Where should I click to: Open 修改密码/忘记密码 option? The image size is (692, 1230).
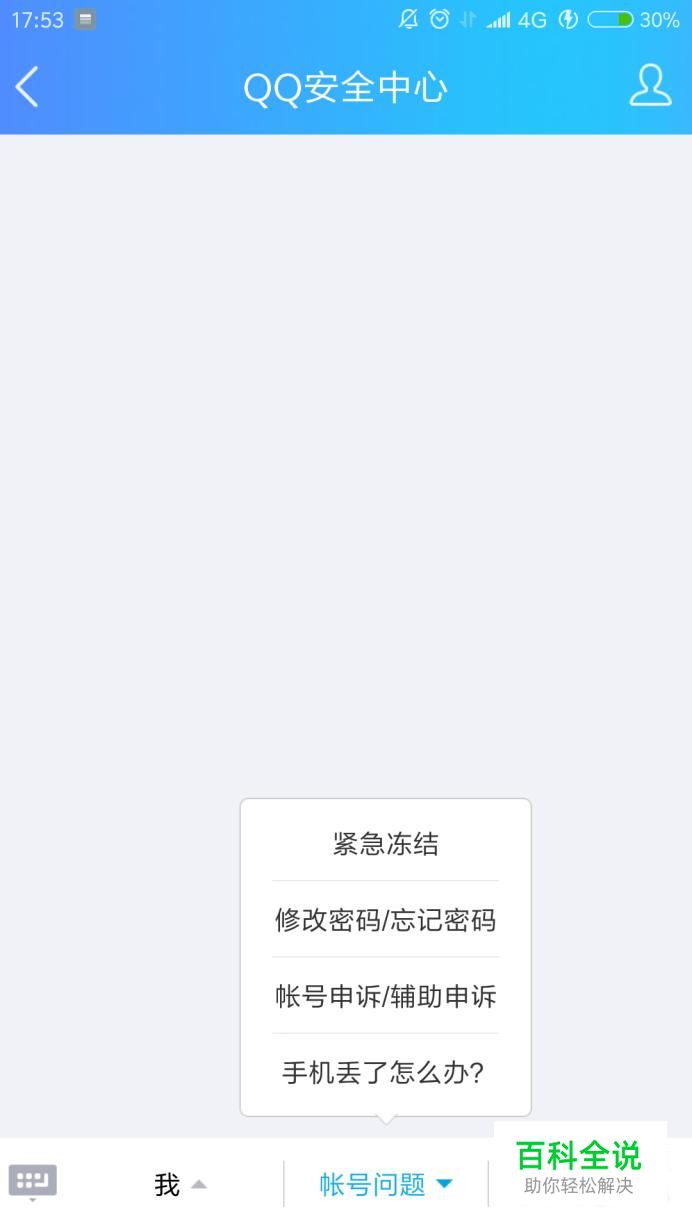385,920
